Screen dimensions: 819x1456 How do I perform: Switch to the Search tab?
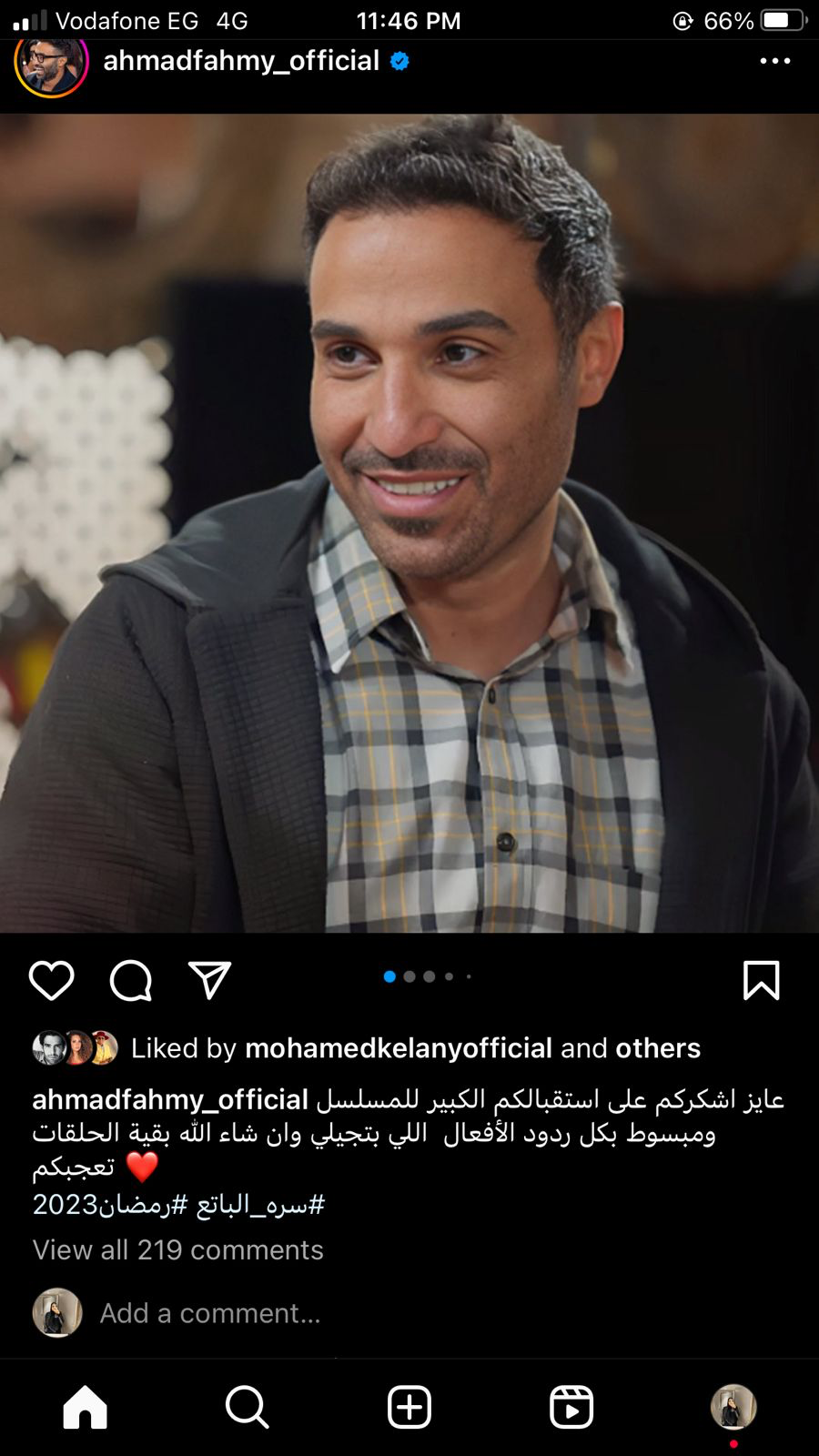pyautogui.click(x=247, y=1407)
